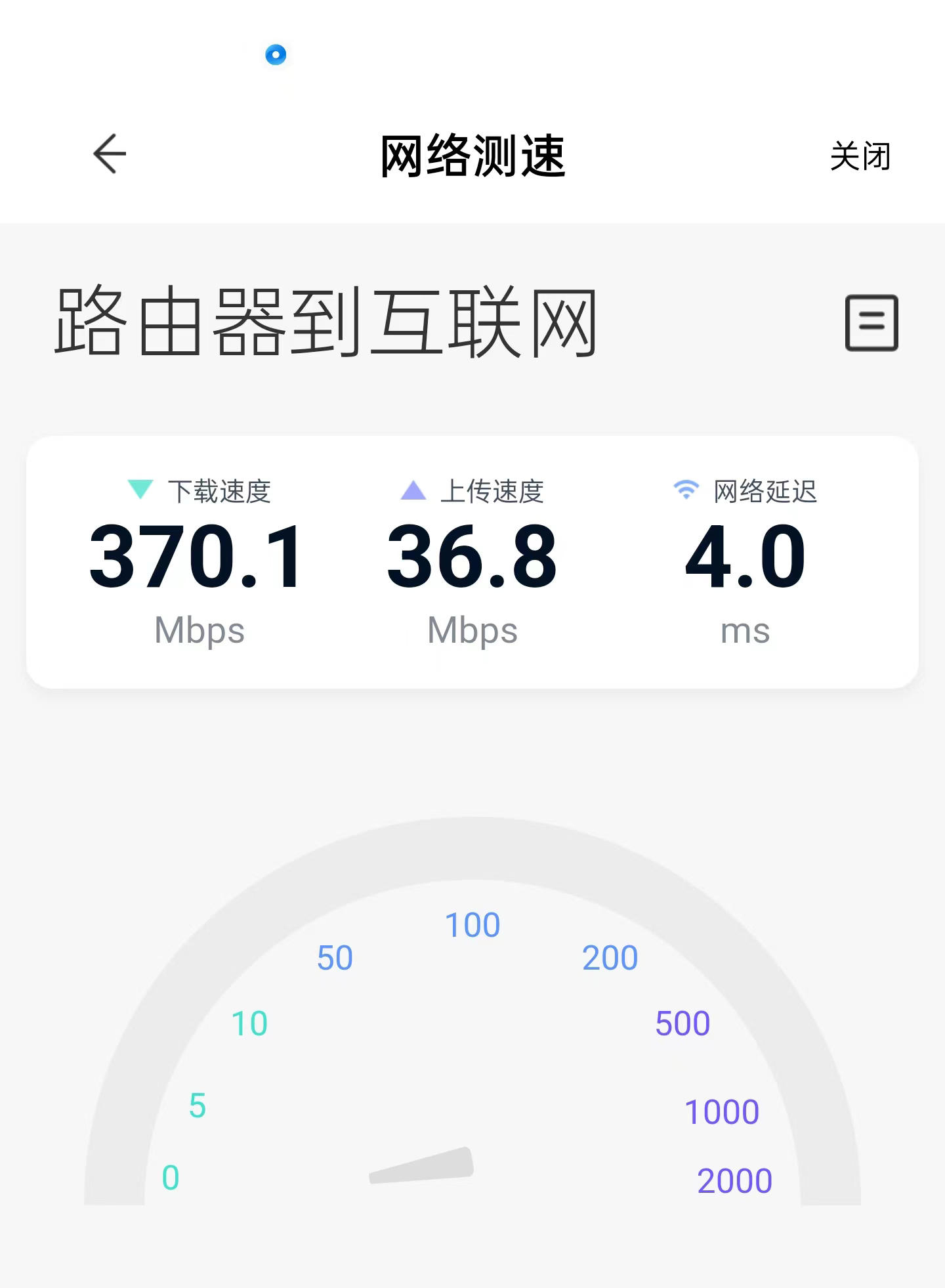Tap the blue dot indicator at top

point(277,54)
